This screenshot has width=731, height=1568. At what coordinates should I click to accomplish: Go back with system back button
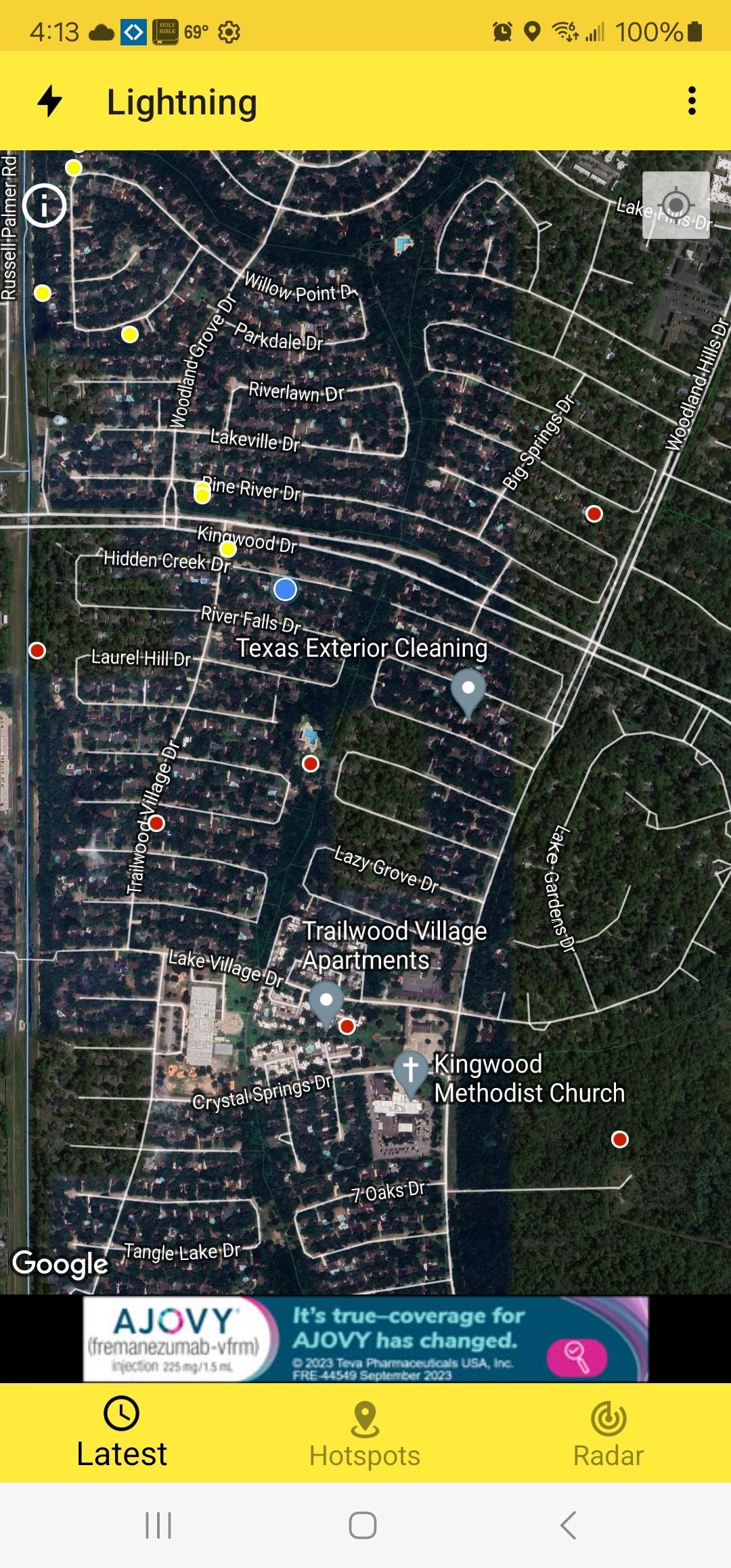pos(568,1525)
